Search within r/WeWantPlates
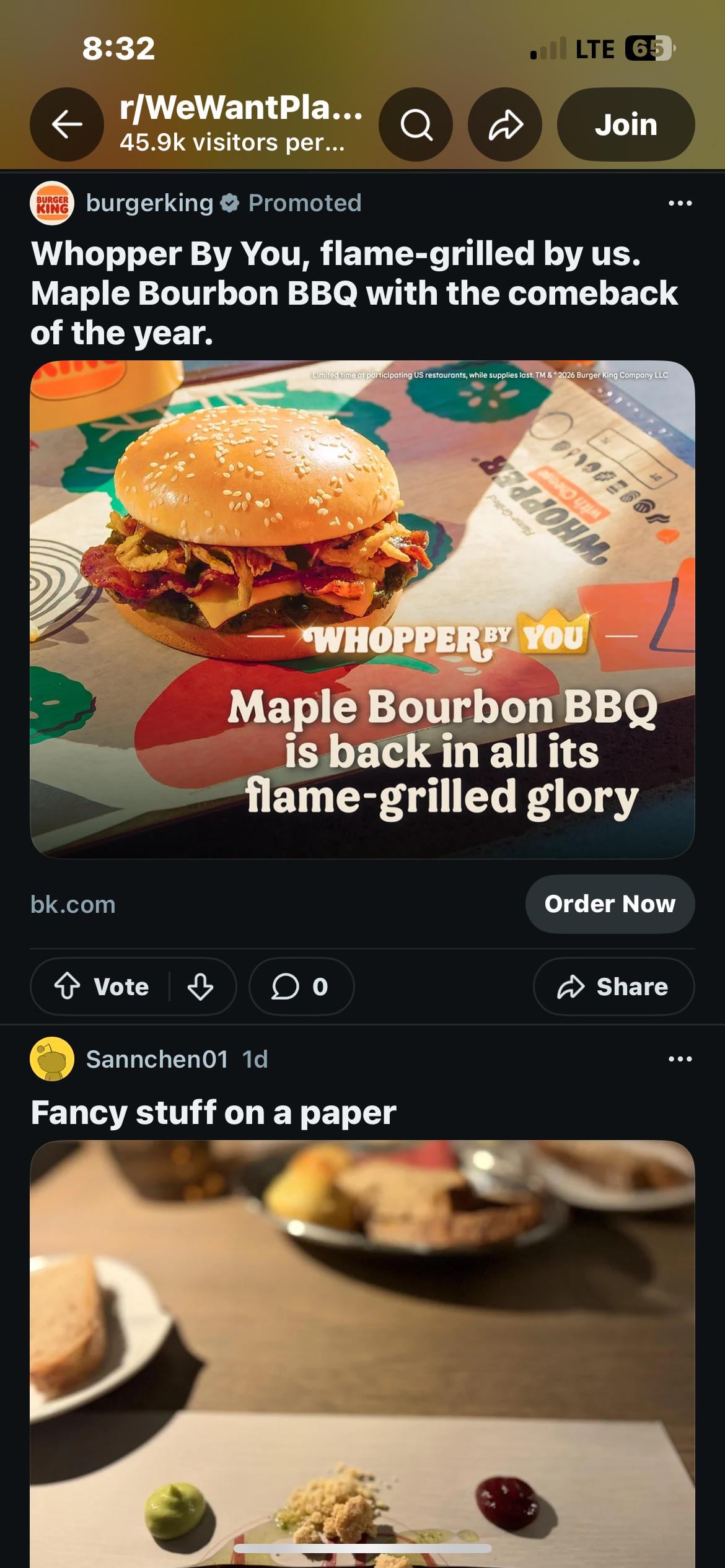This screenshot has height=1568, width=725. [x=416, y=124]
